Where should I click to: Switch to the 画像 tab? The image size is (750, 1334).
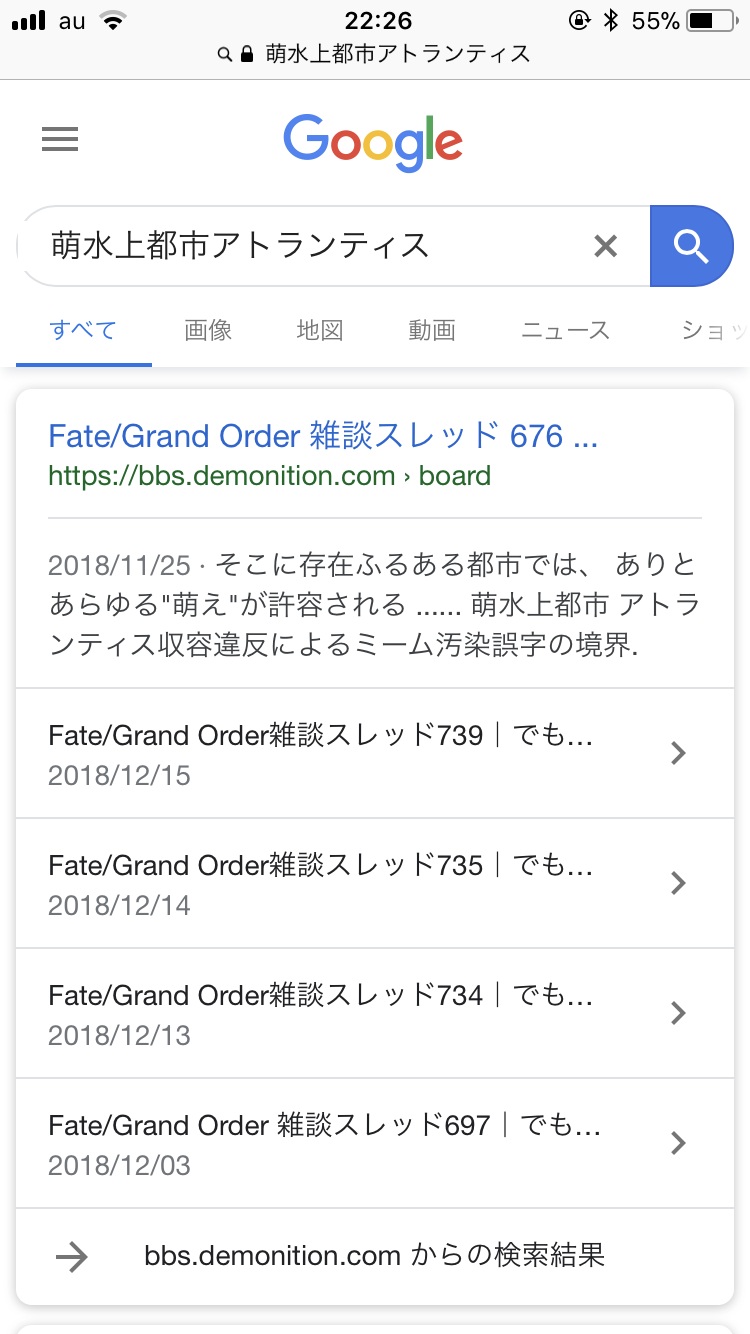coord(208,330)
